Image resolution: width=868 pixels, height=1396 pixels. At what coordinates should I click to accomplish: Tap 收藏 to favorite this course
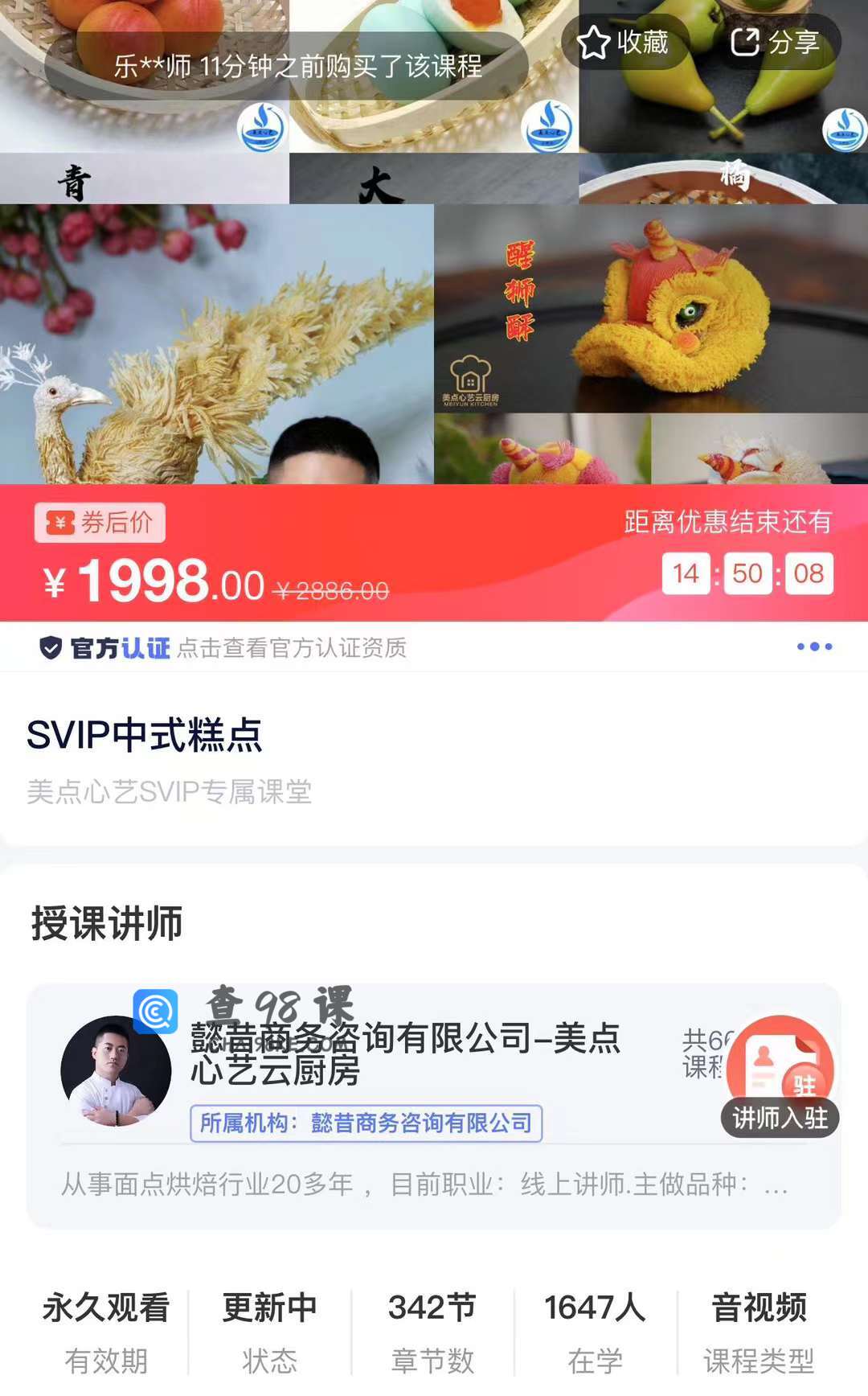tap(624, 42)
